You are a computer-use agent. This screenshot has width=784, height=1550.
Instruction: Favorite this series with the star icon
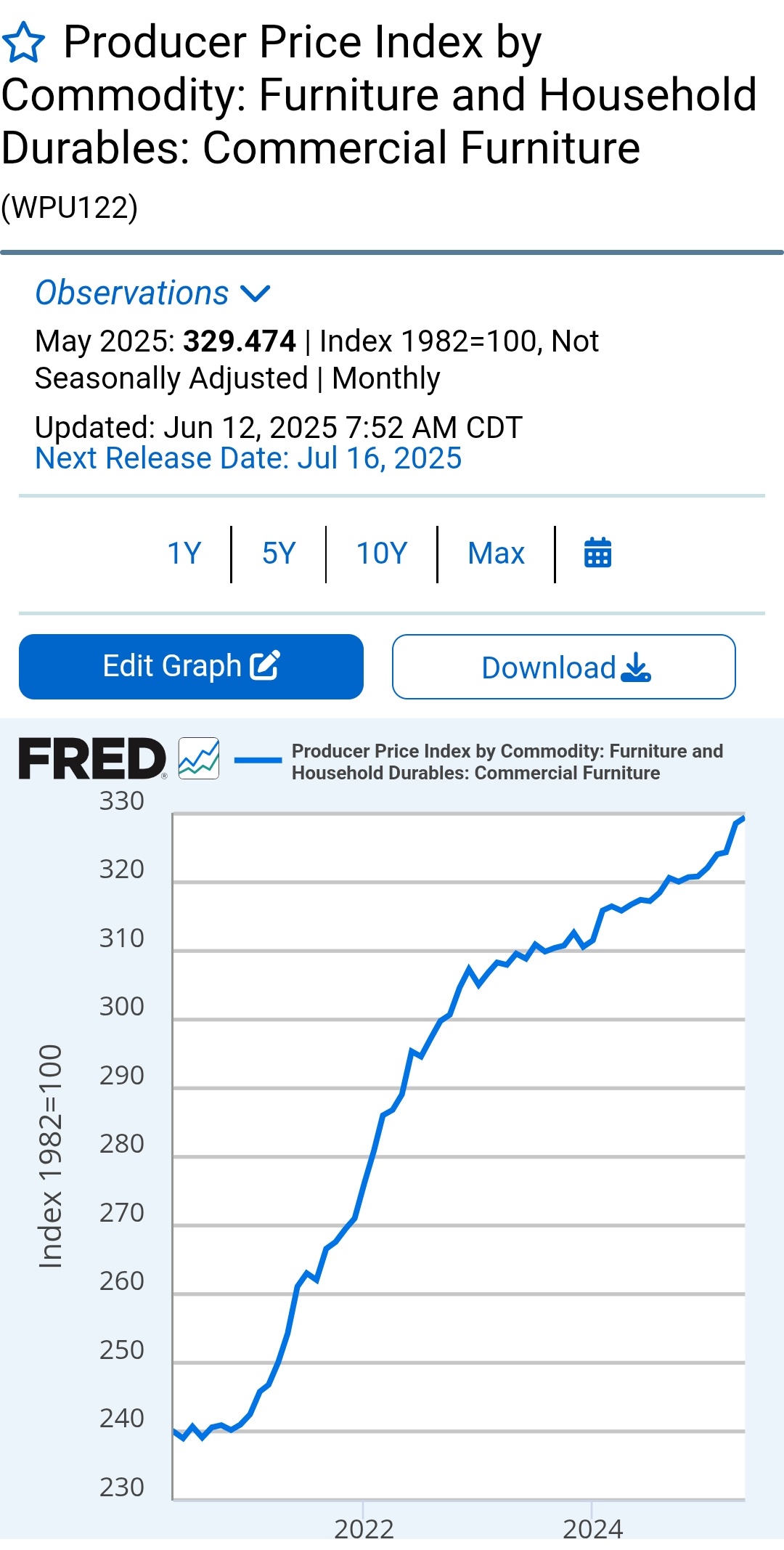pyautogui.click(x=24, y=42)
